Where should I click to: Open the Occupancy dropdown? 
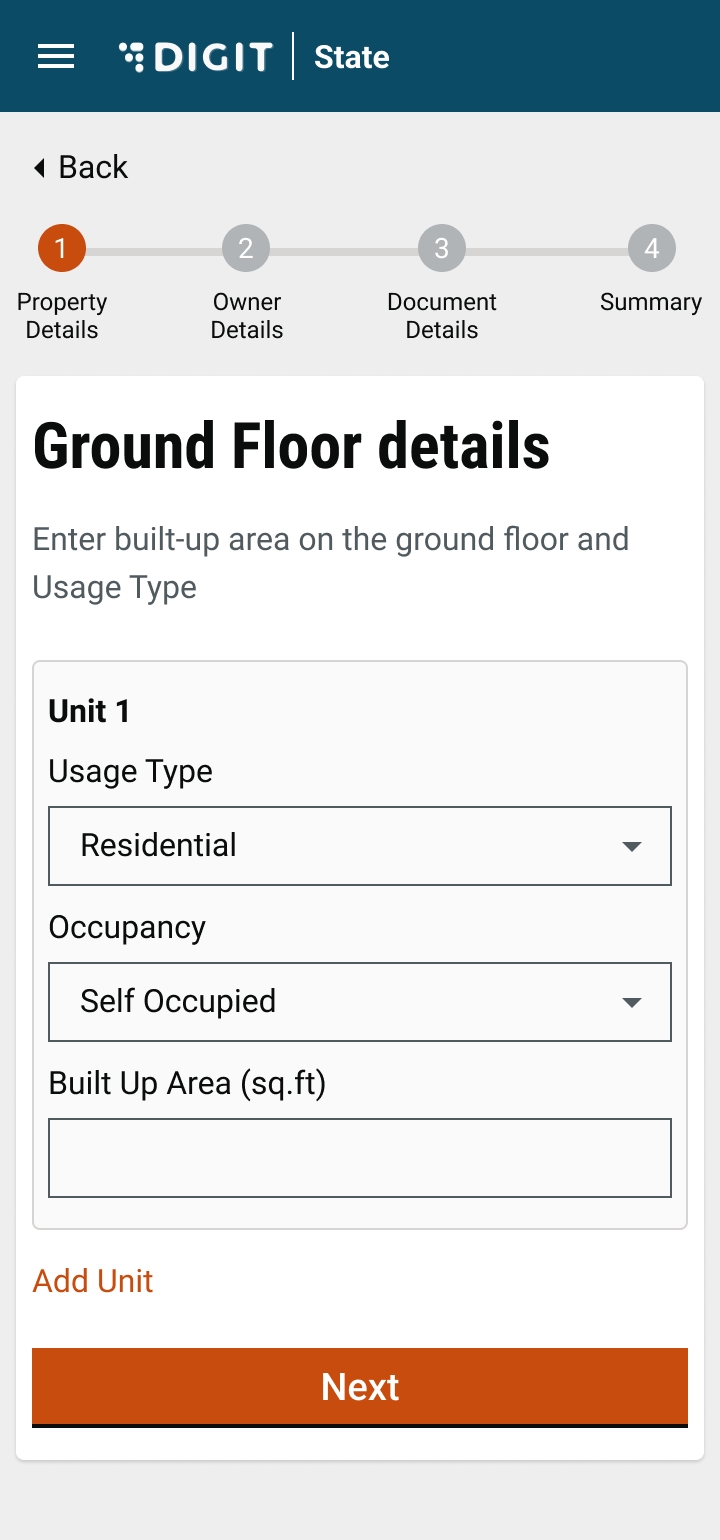[x=360, y=1002]
